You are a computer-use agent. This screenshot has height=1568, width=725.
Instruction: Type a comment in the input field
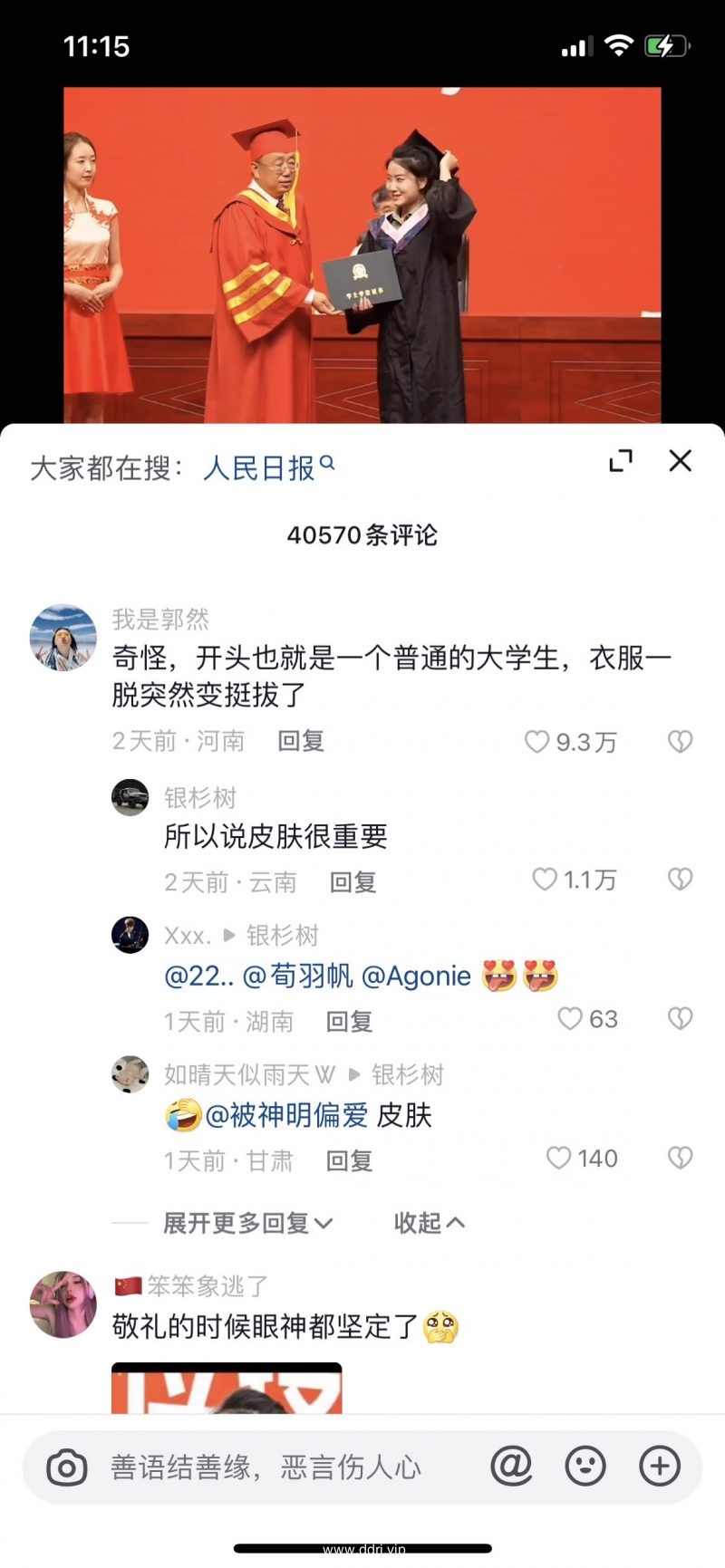point(272,1467)
